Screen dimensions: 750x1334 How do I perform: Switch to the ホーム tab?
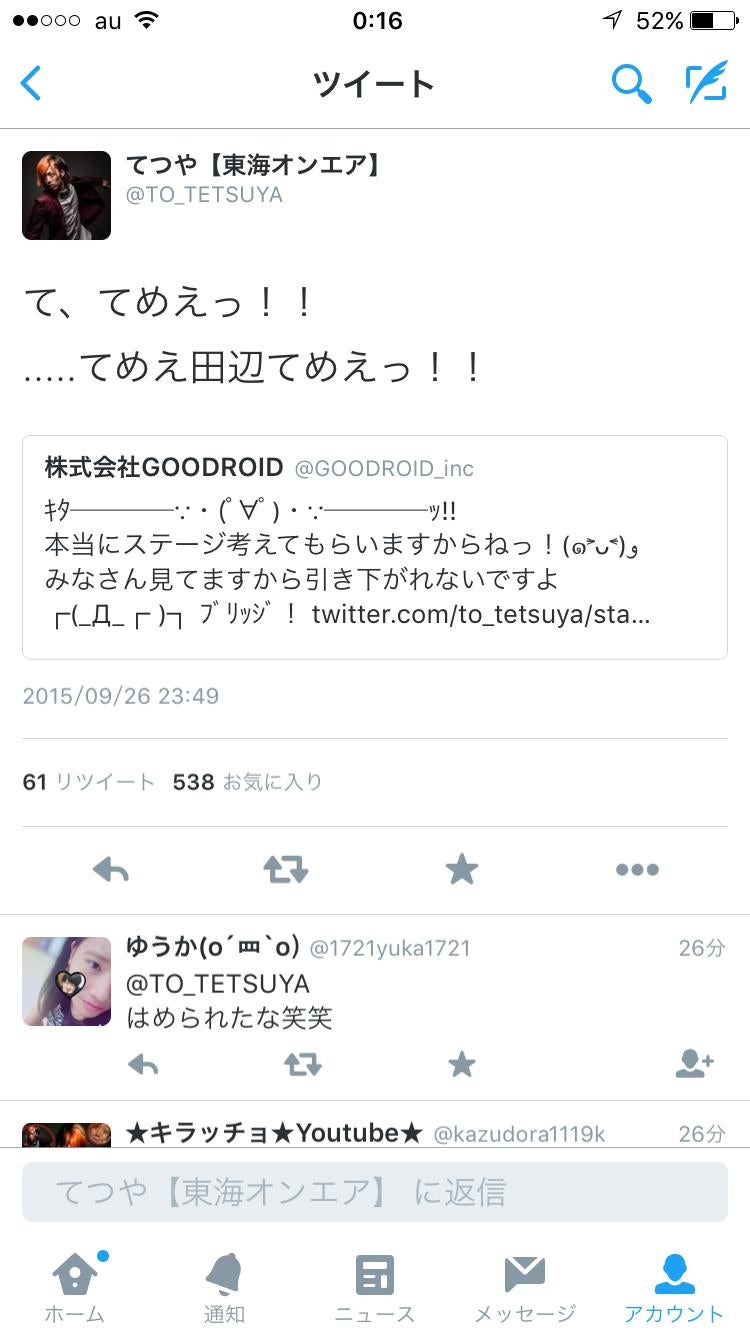(75, 1288)
